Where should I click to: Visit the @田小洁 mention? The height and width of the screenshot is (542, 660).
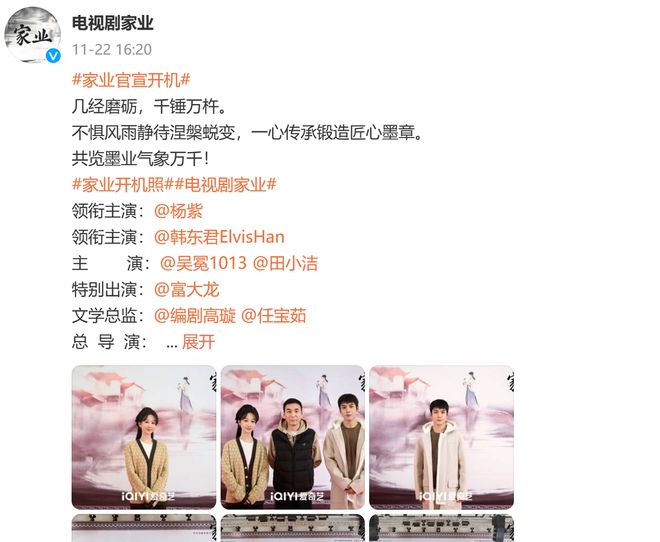point(285,263)
